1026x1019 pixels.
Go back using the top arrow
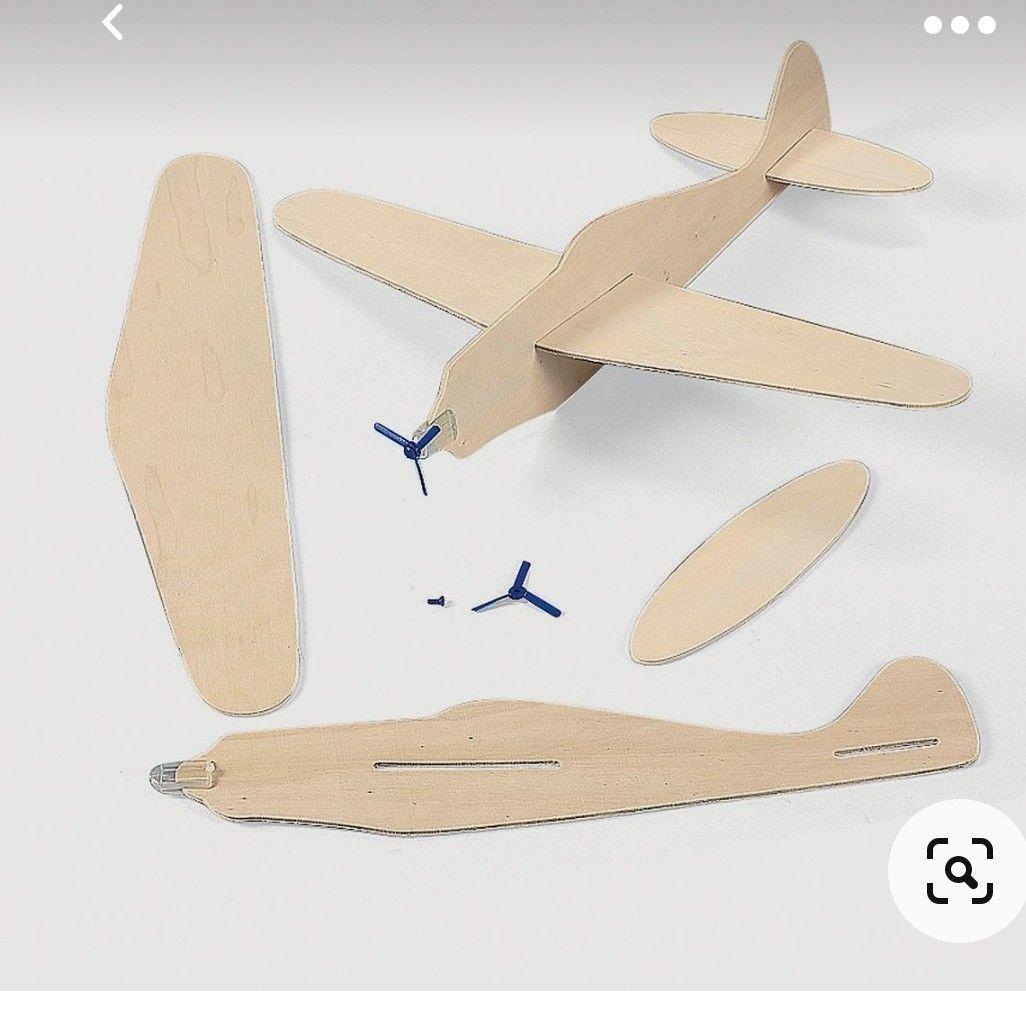(x=113, y=23)
